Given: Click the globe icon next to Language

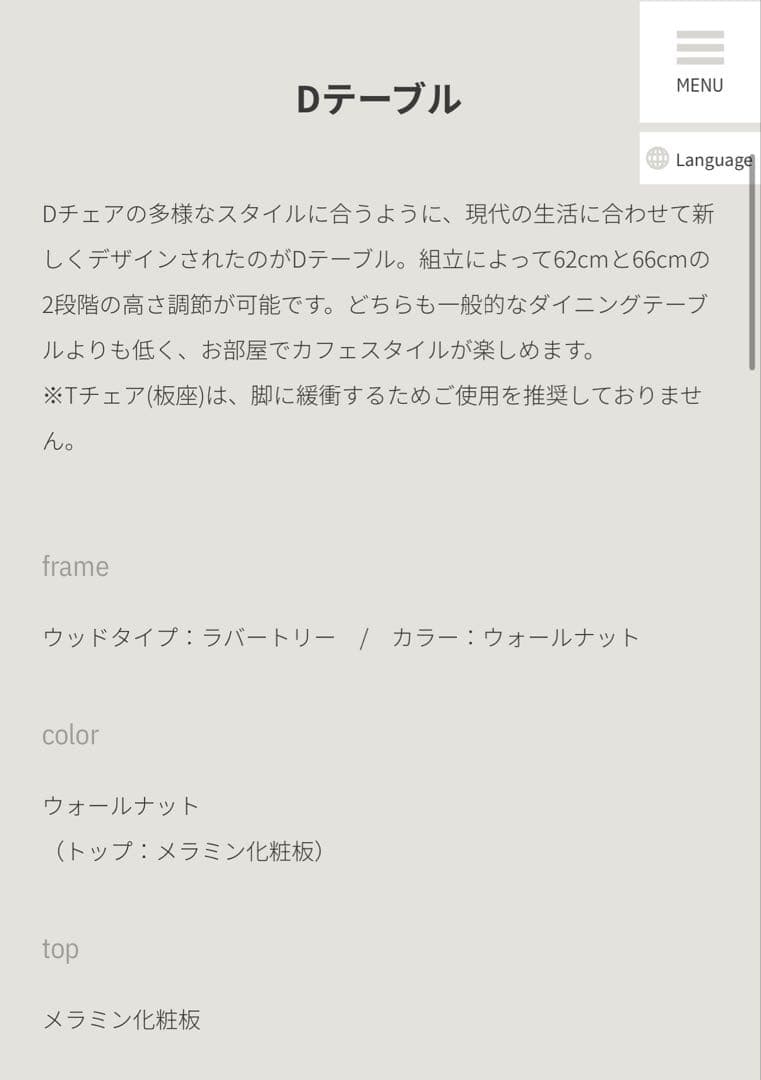Looking at the screenshot, I should 657,159.
